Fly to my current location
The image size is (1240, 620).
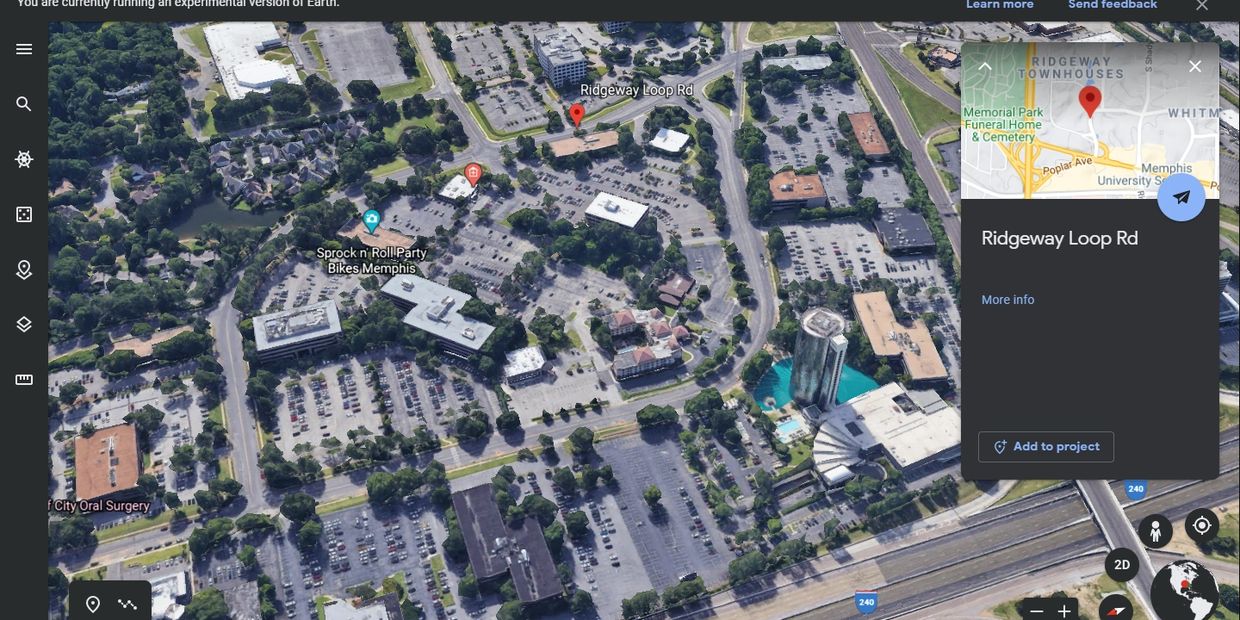click(1202, 525)
